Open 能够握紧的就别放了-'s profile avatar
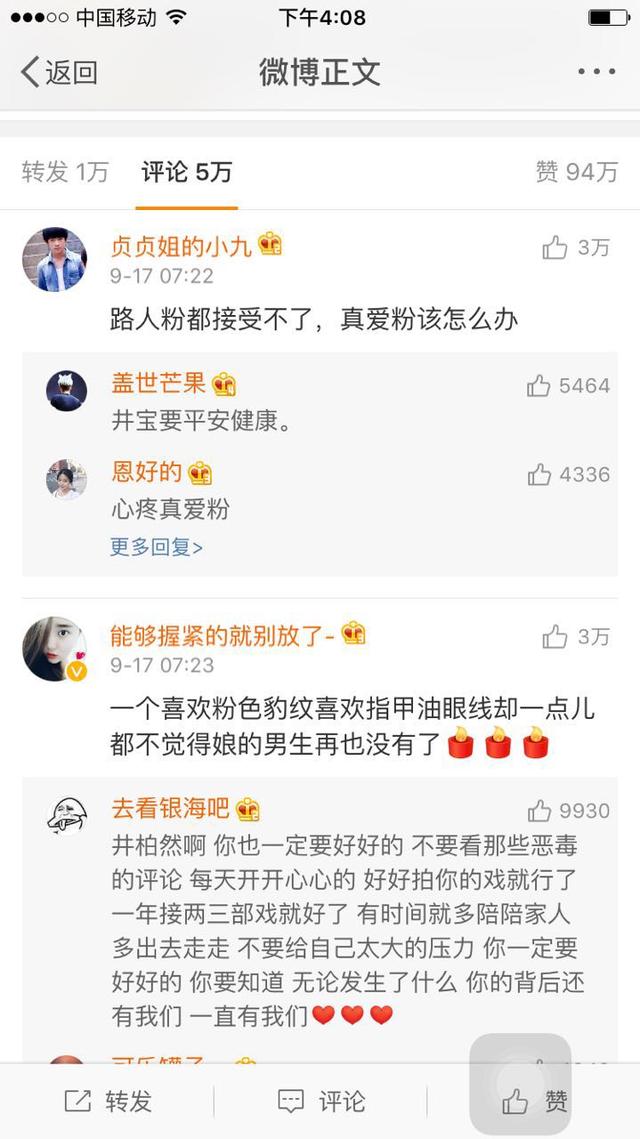This screenshot has width=640, height=1139. (x=54, y=649)
